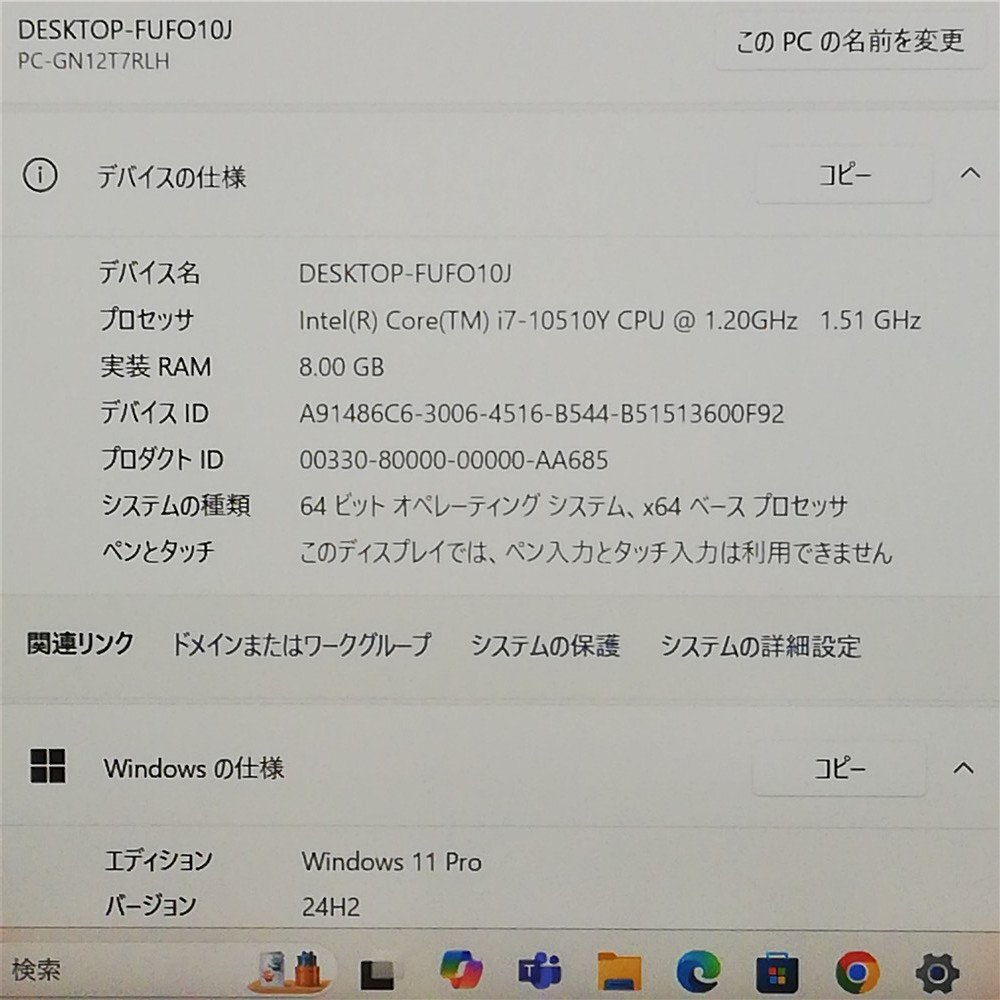This screenshot has height=1000, width=1000.
Task: Open the domain or workgroup link
Action: tap(301, 645)
